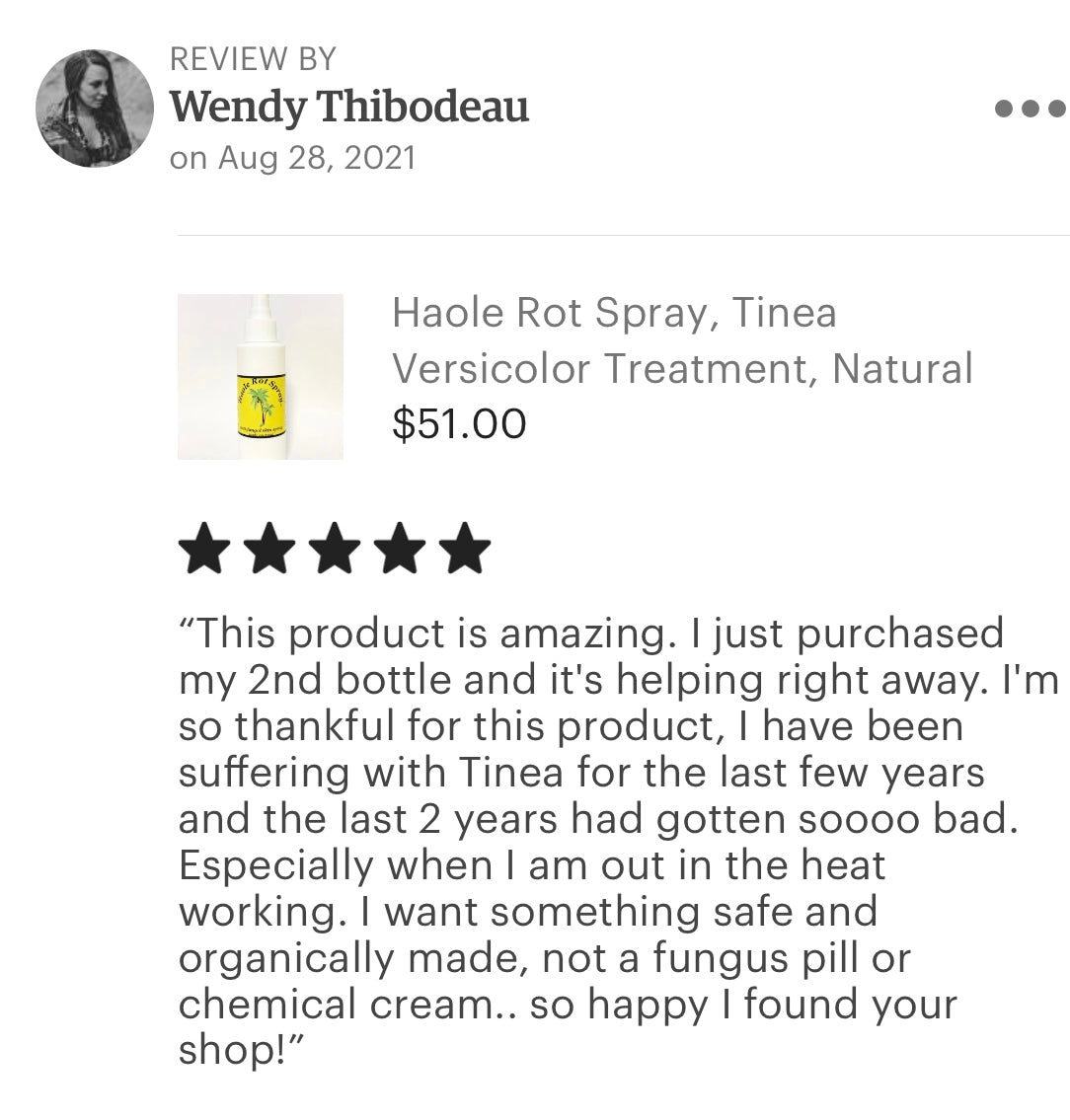Open Haole Rot Spray listing title
Screen dimensions: 1070x1120
(x=681, y=340)
